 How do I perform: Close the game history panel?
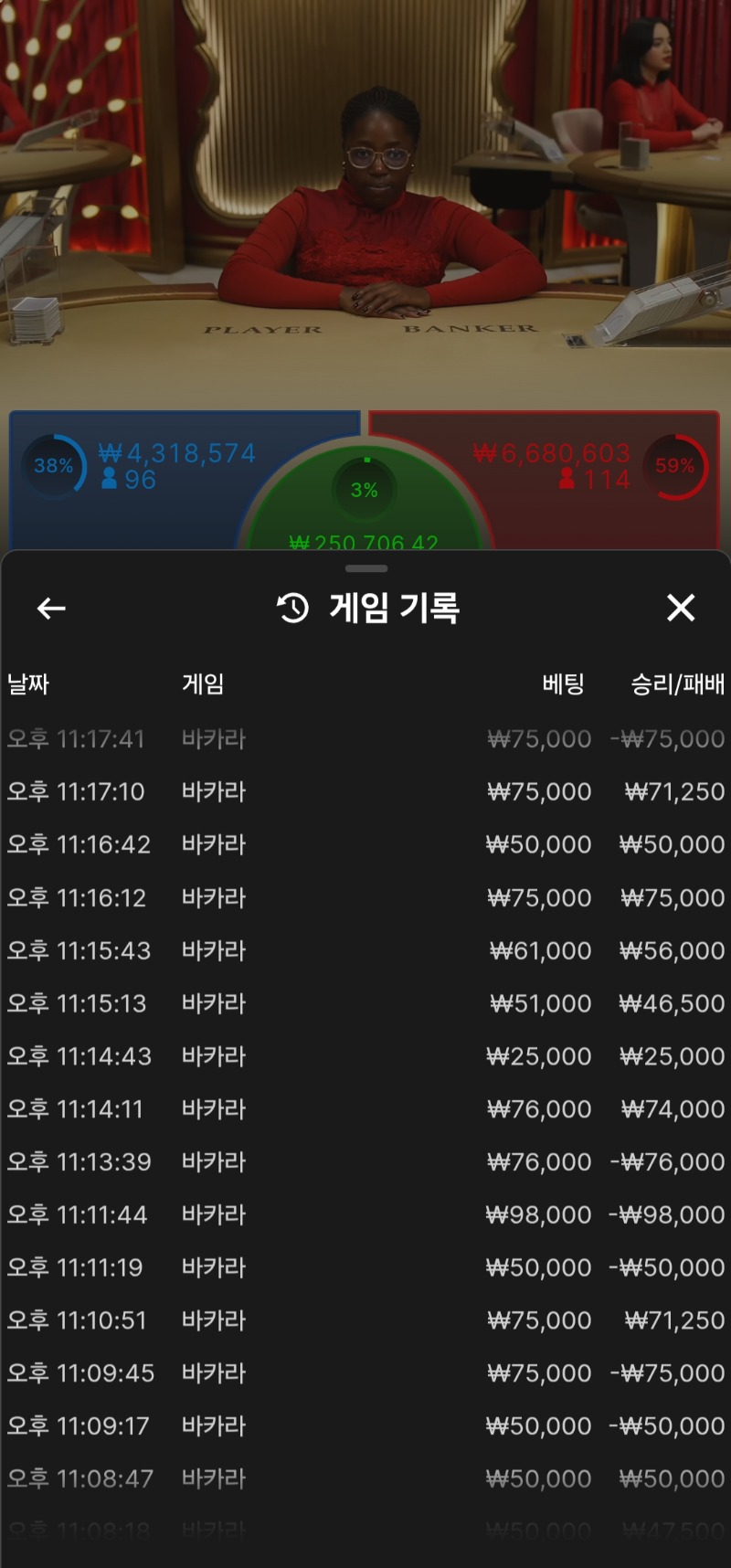[681, 608]
